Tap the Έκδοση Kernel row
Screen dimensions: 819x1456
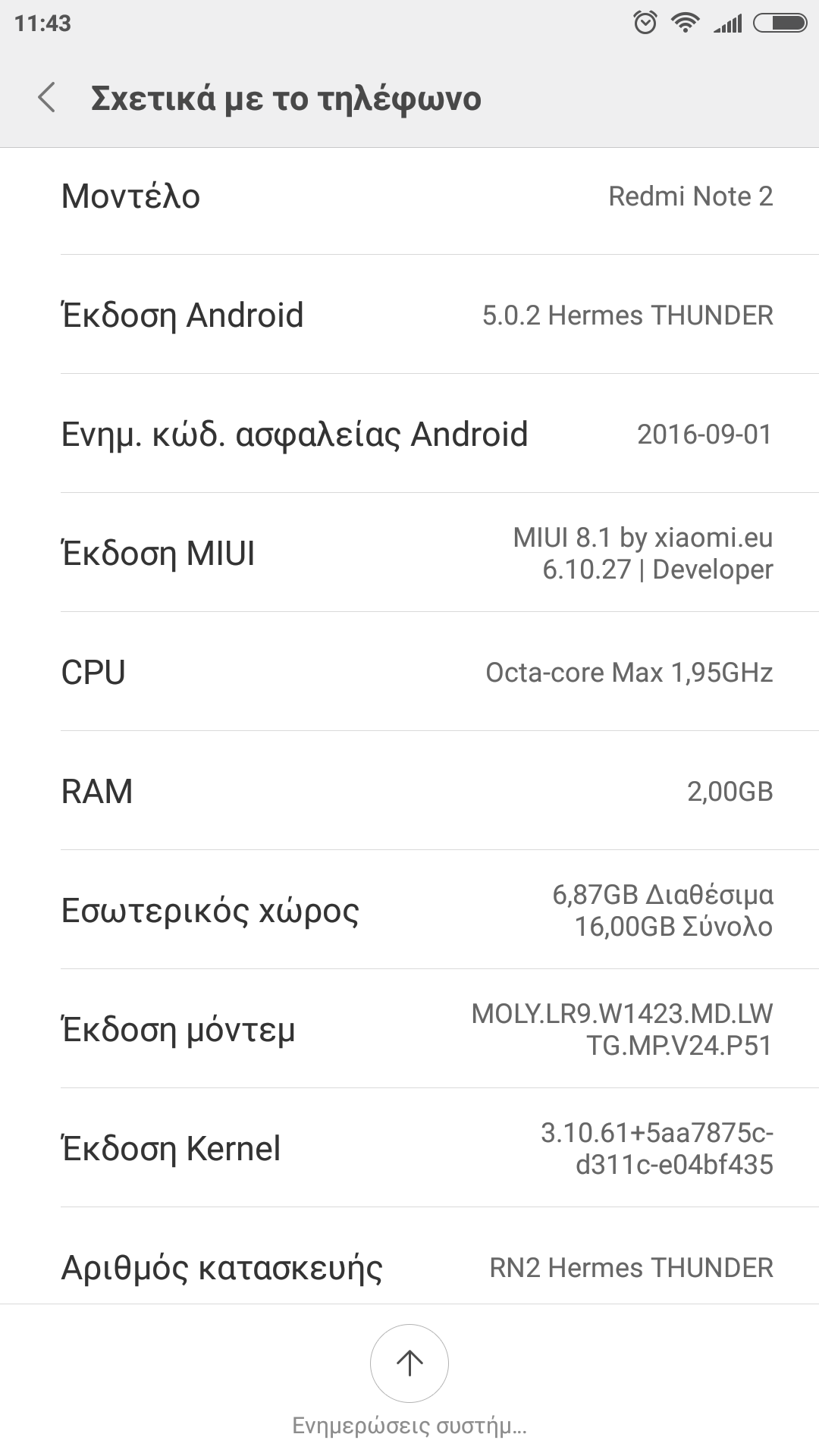click(x=409, y=1148)
